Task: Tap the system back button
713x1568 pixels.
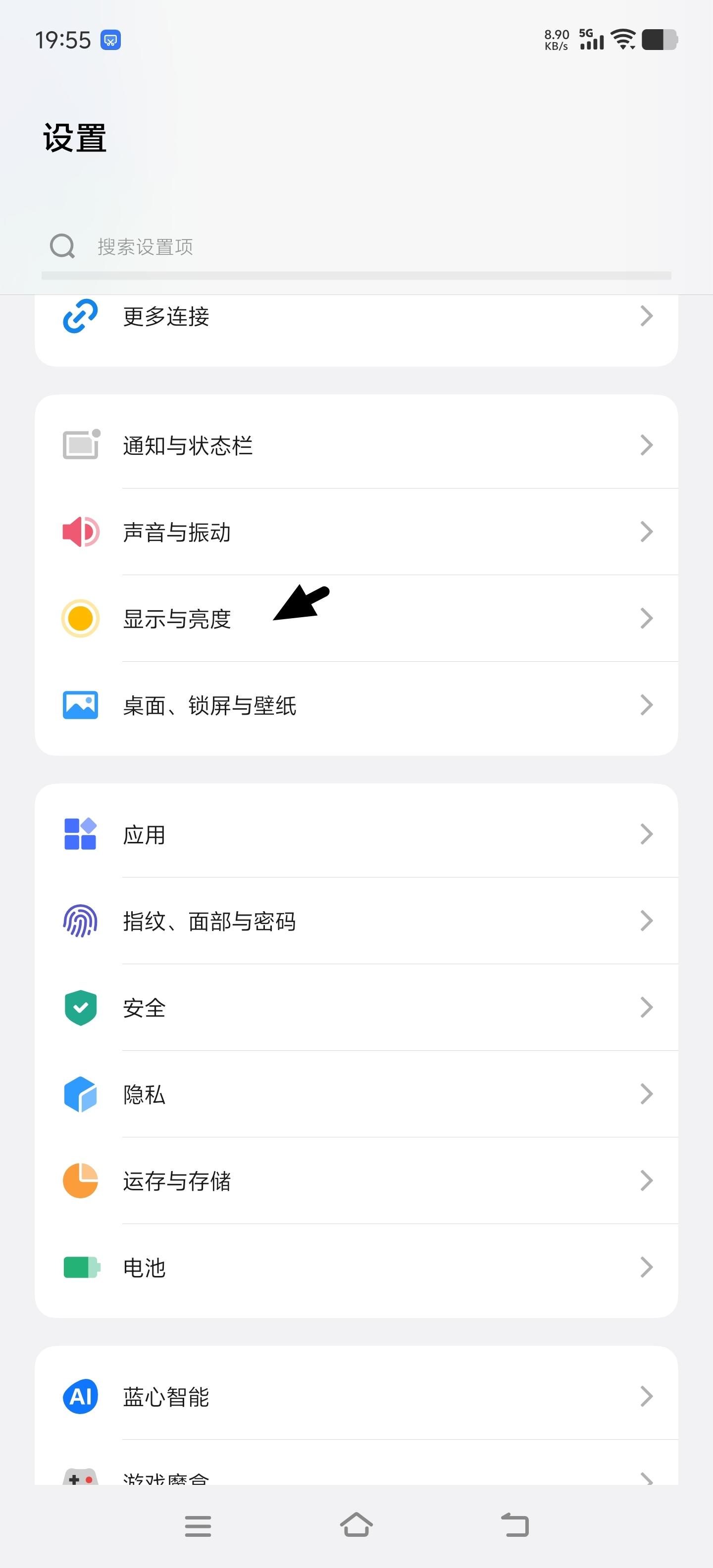Action: pyautogui.click(x=514, y=1525)
